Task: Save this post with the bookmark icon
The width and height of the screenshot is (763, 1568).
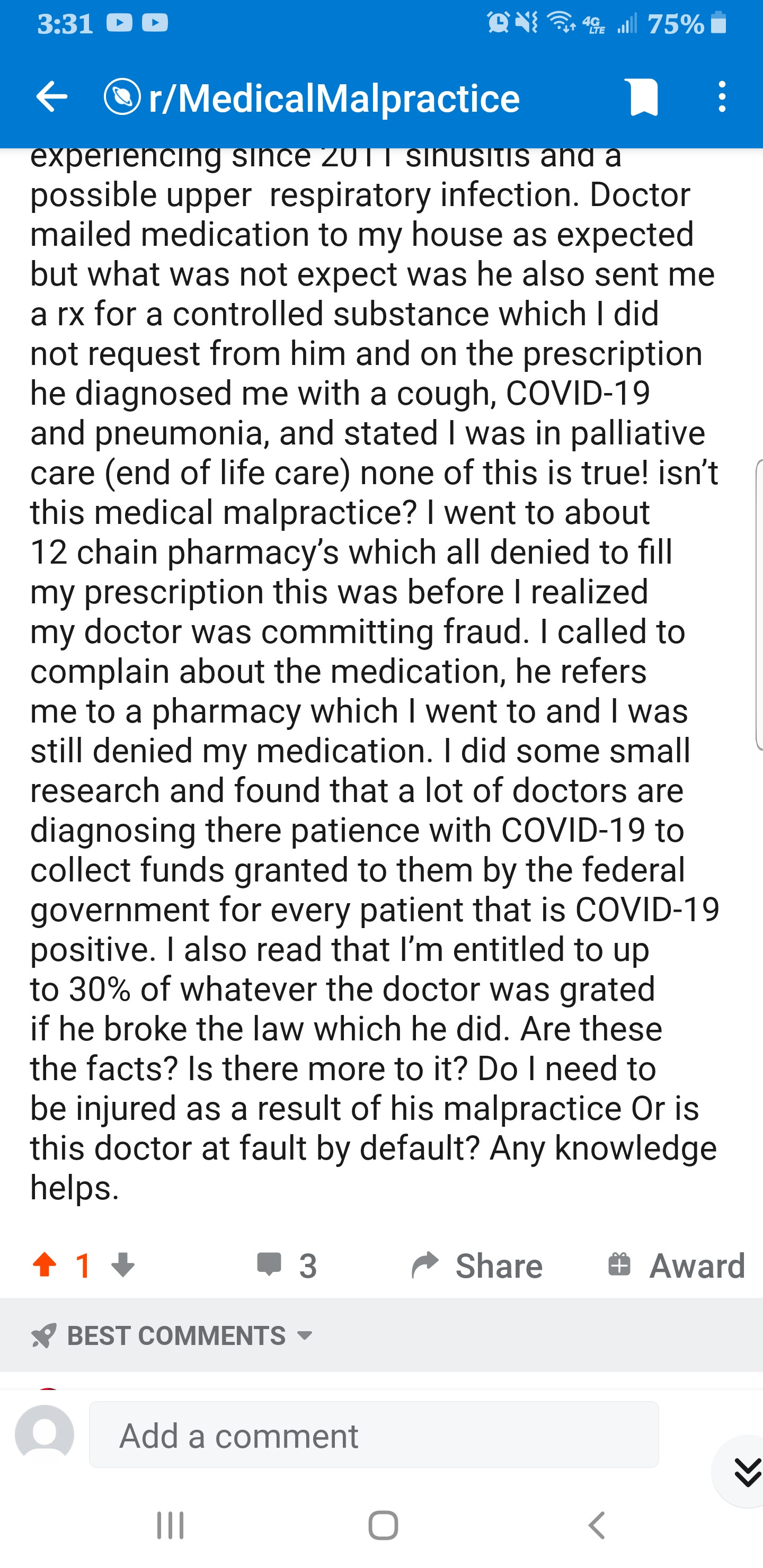Action: coord(643,97)
